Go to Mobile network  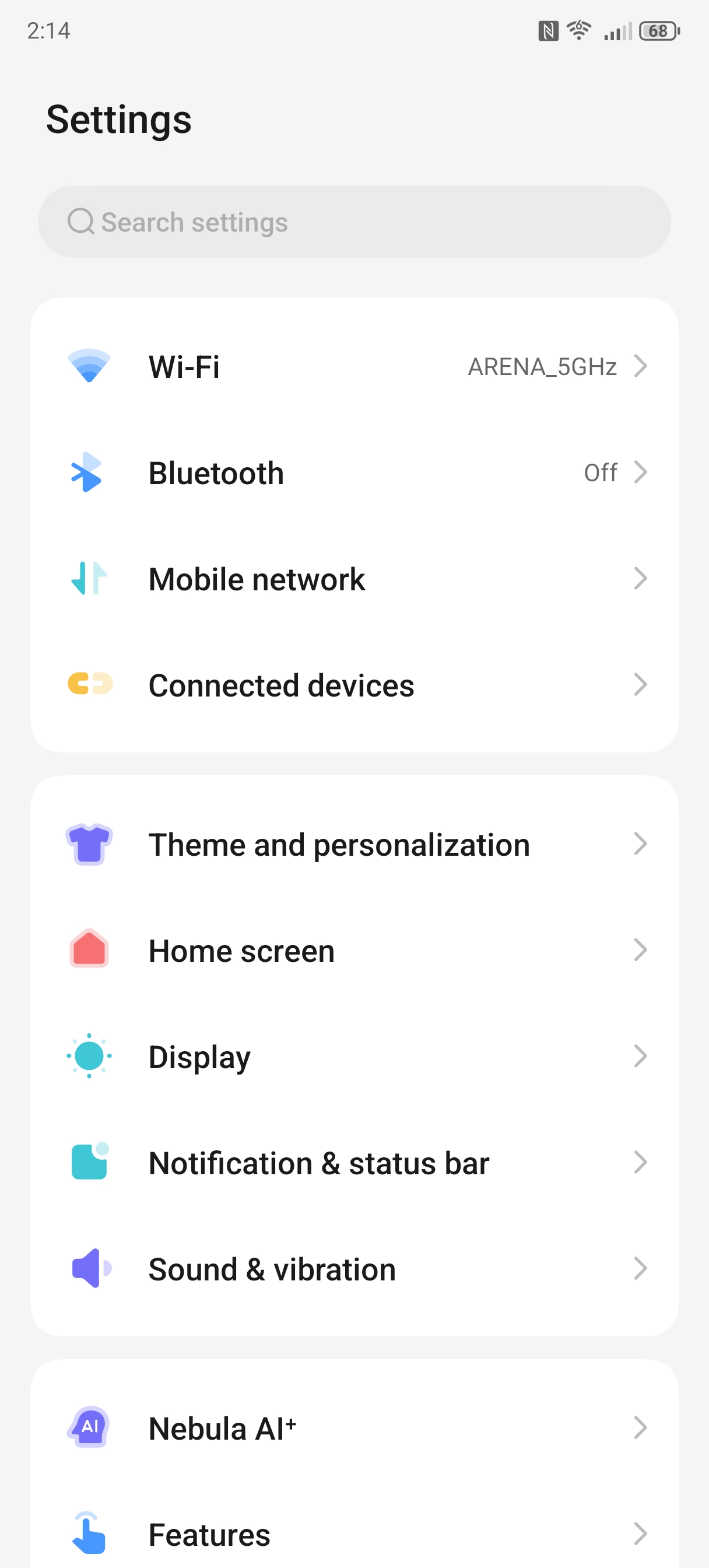[x=354, y=578]
